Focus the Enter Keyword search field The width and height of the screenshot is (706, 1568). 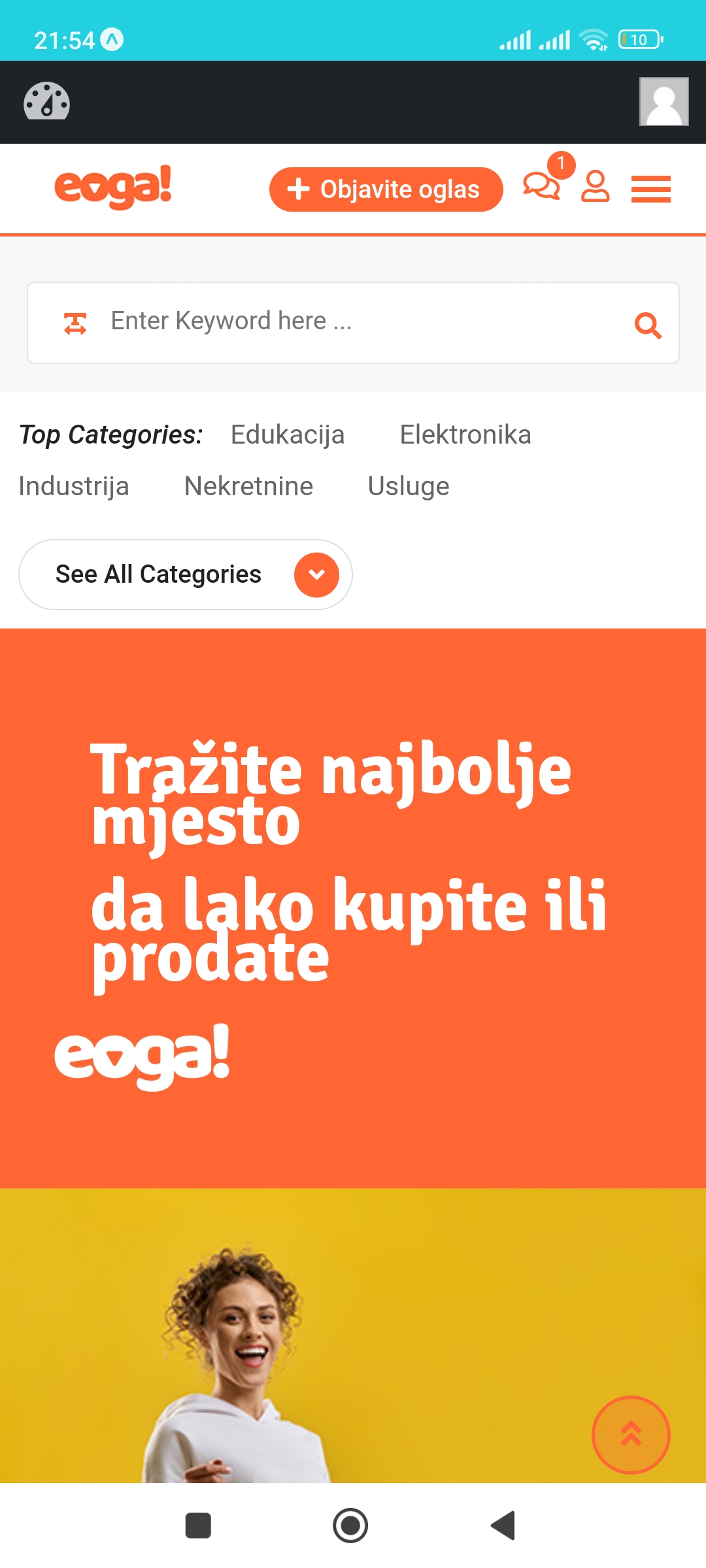(x=353, y=323)
